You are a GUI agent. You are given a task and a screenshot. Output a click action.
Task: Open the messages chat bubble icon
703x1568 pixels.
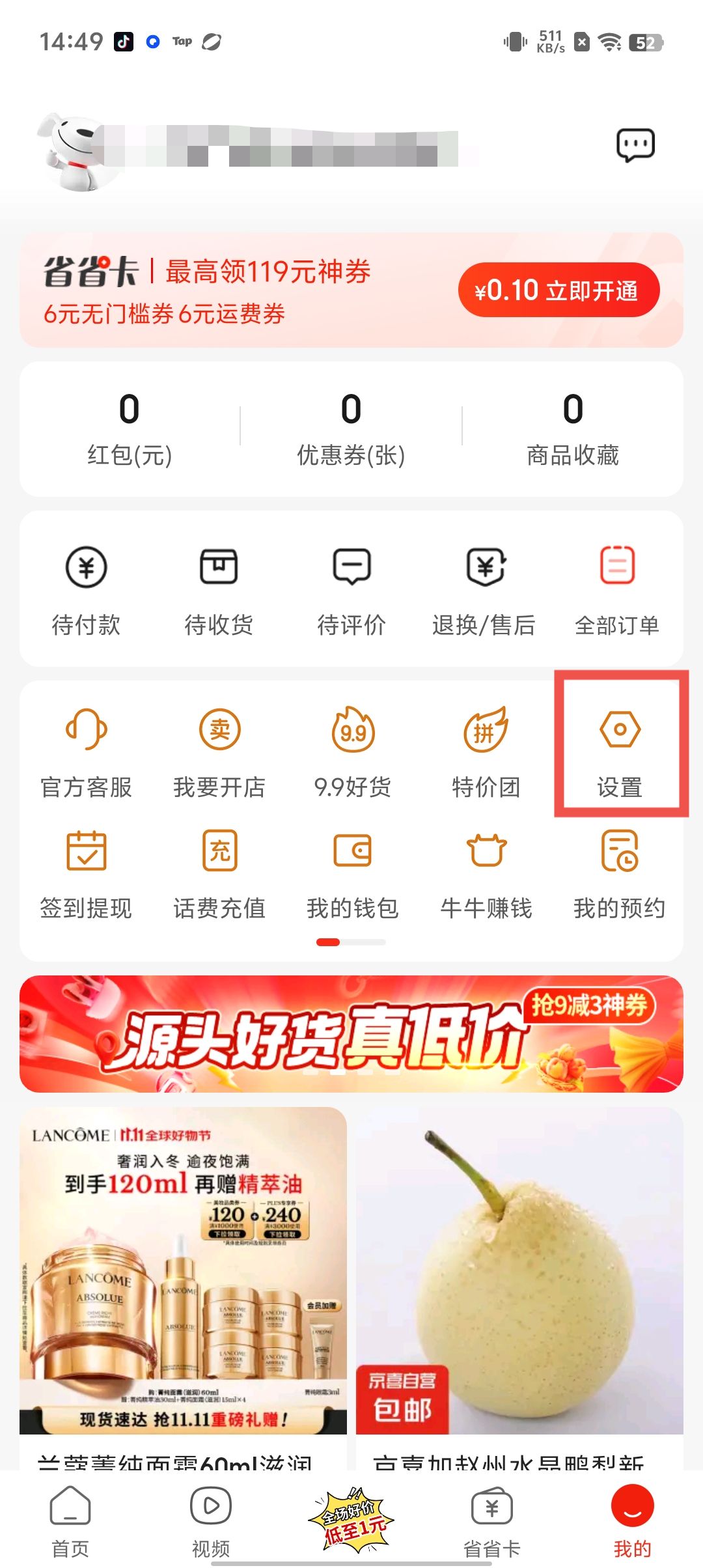click(x=635, y=145)
